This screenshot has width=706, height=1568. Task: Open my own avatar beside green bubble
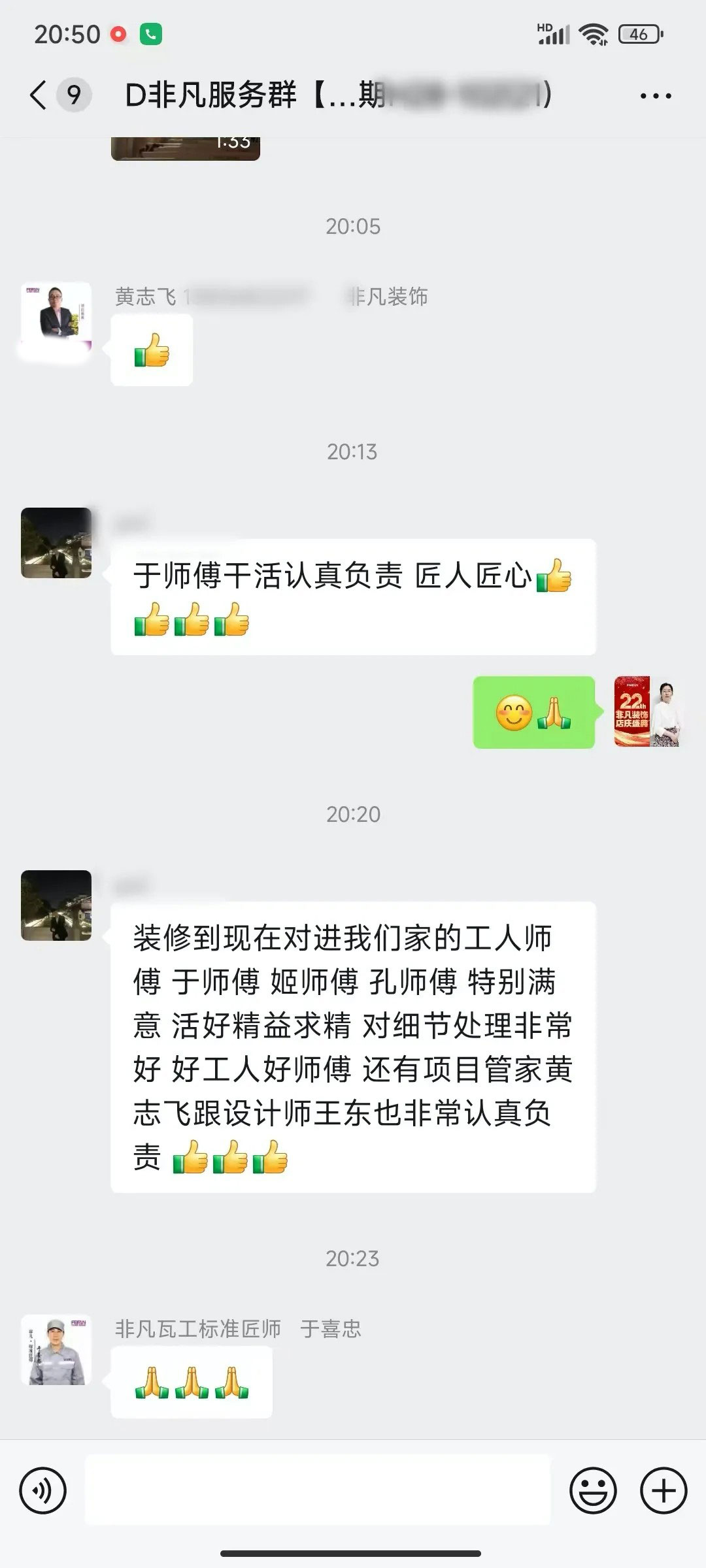coord(649,711)
